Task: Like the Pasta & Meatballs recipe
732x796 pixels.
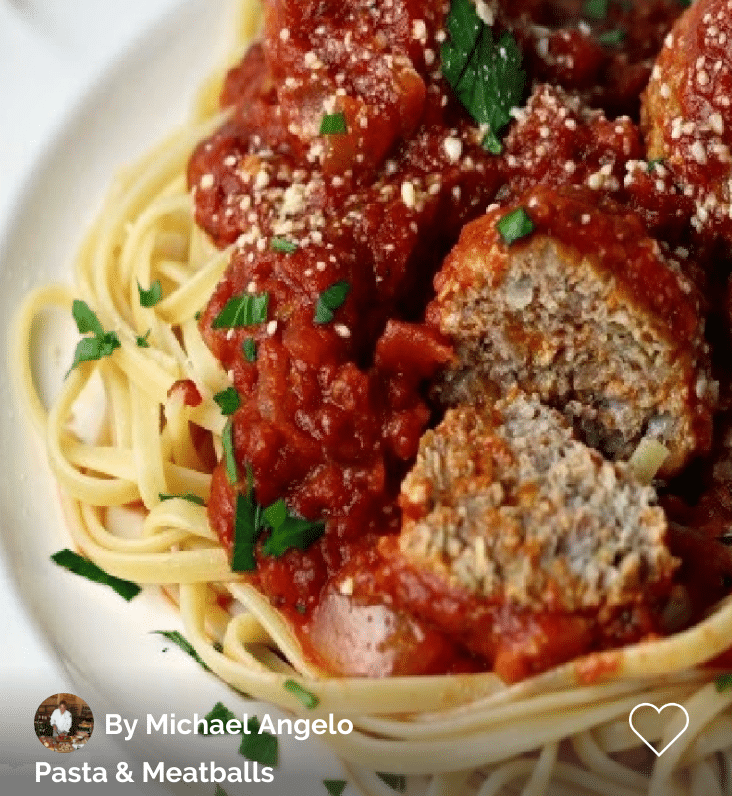Action: pos(658,727)
